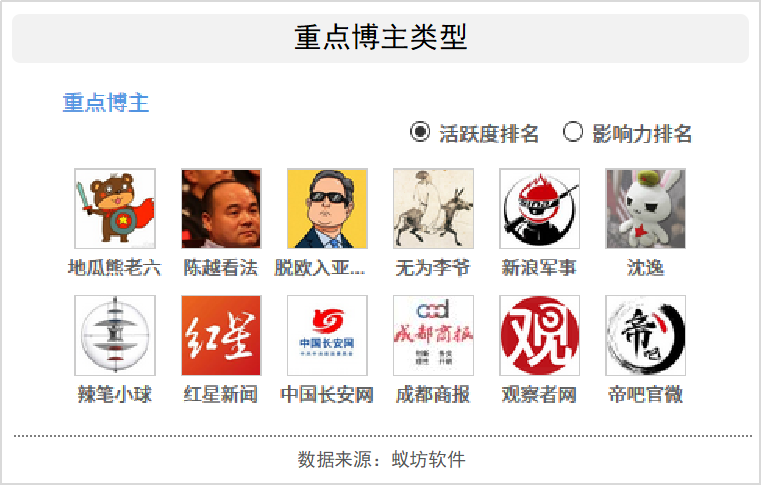Open 成都商报 blogger
The image size is (761, 485).
pos(433,335)
